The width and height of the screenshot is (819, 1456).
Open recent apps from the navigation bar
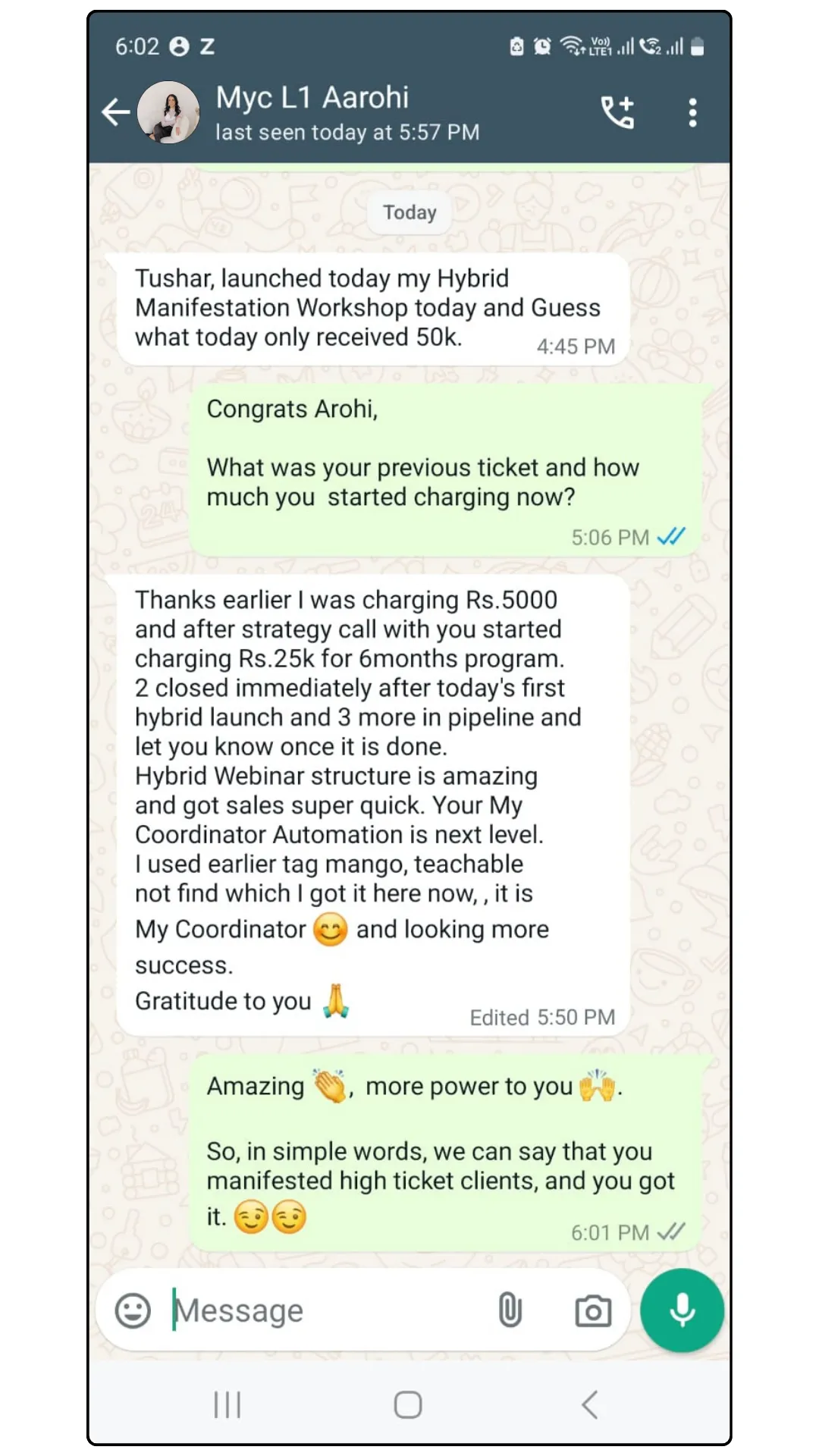pyautogui.click(x=227, y=1404)
